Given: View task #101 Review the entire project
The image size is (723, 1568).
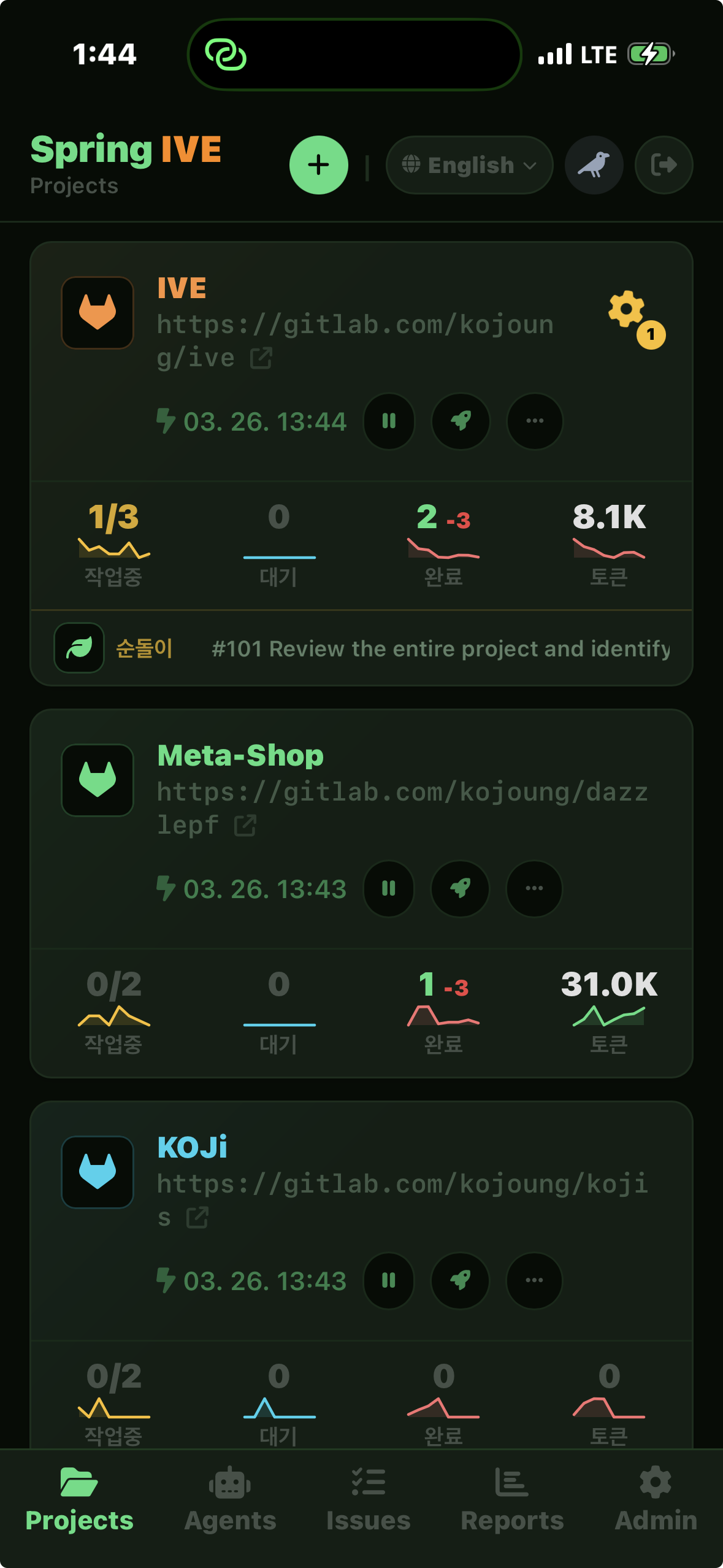Looking at the screenshot, I should click(x=440, y=648).
